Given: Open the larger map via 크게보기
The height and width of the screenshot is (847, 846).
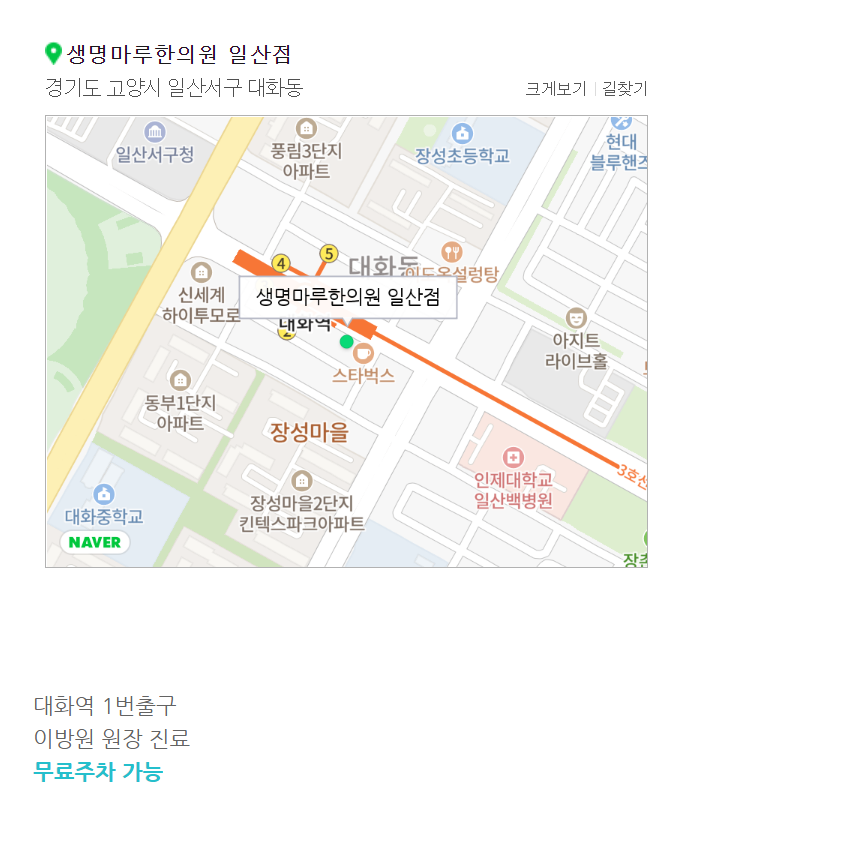Looking at the screenshot, I should coord(556,89).
